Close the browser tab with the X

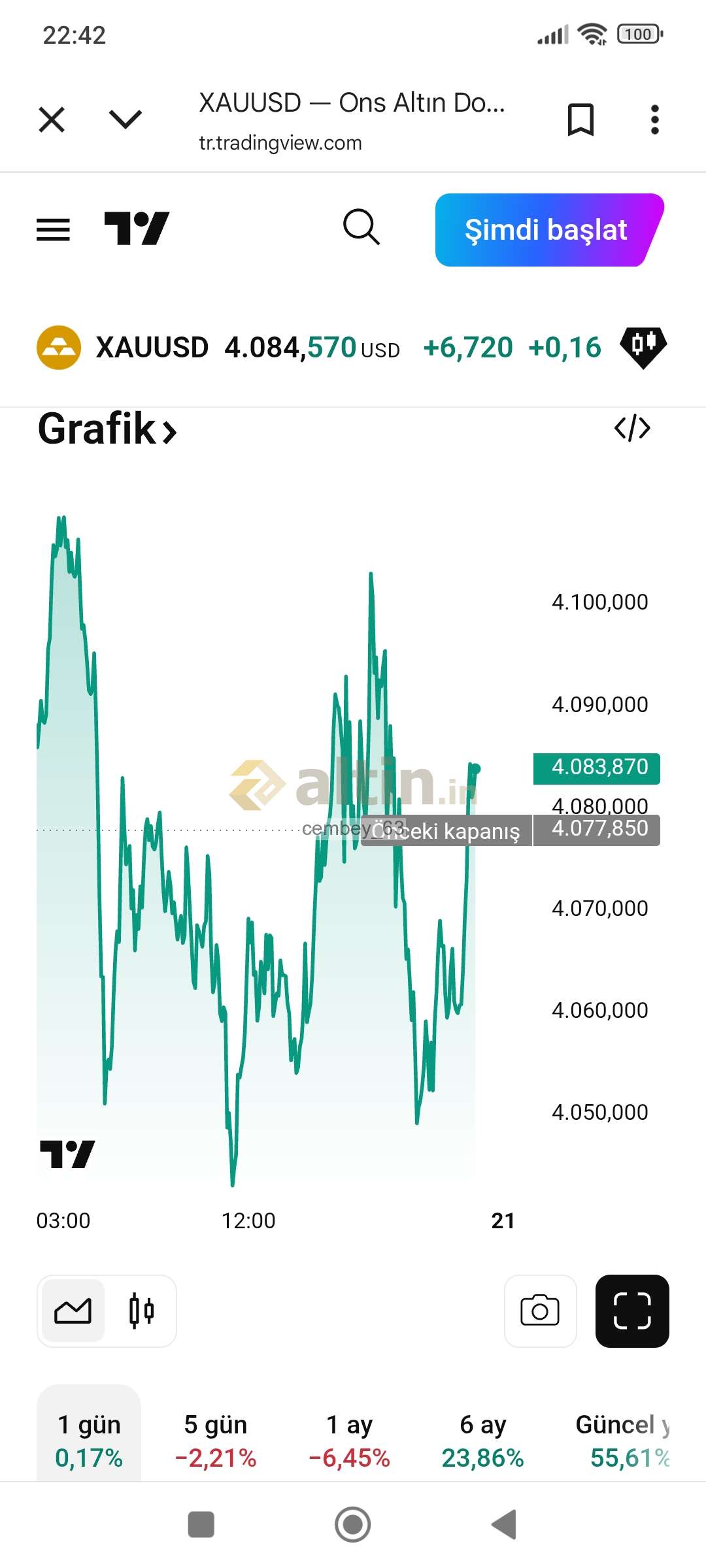pyautogui.click(x=52, y=120)
